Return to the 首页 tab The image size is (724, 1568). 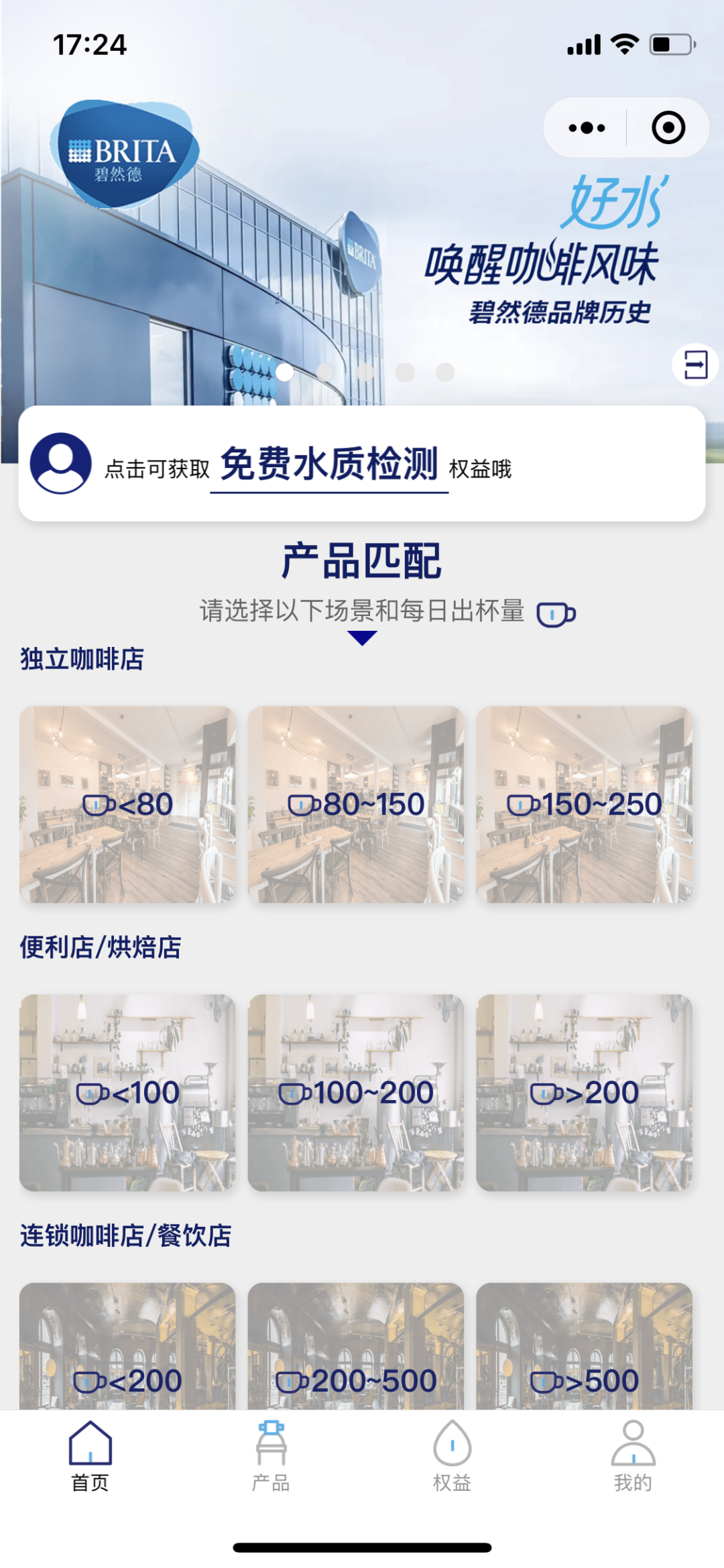90,1455
